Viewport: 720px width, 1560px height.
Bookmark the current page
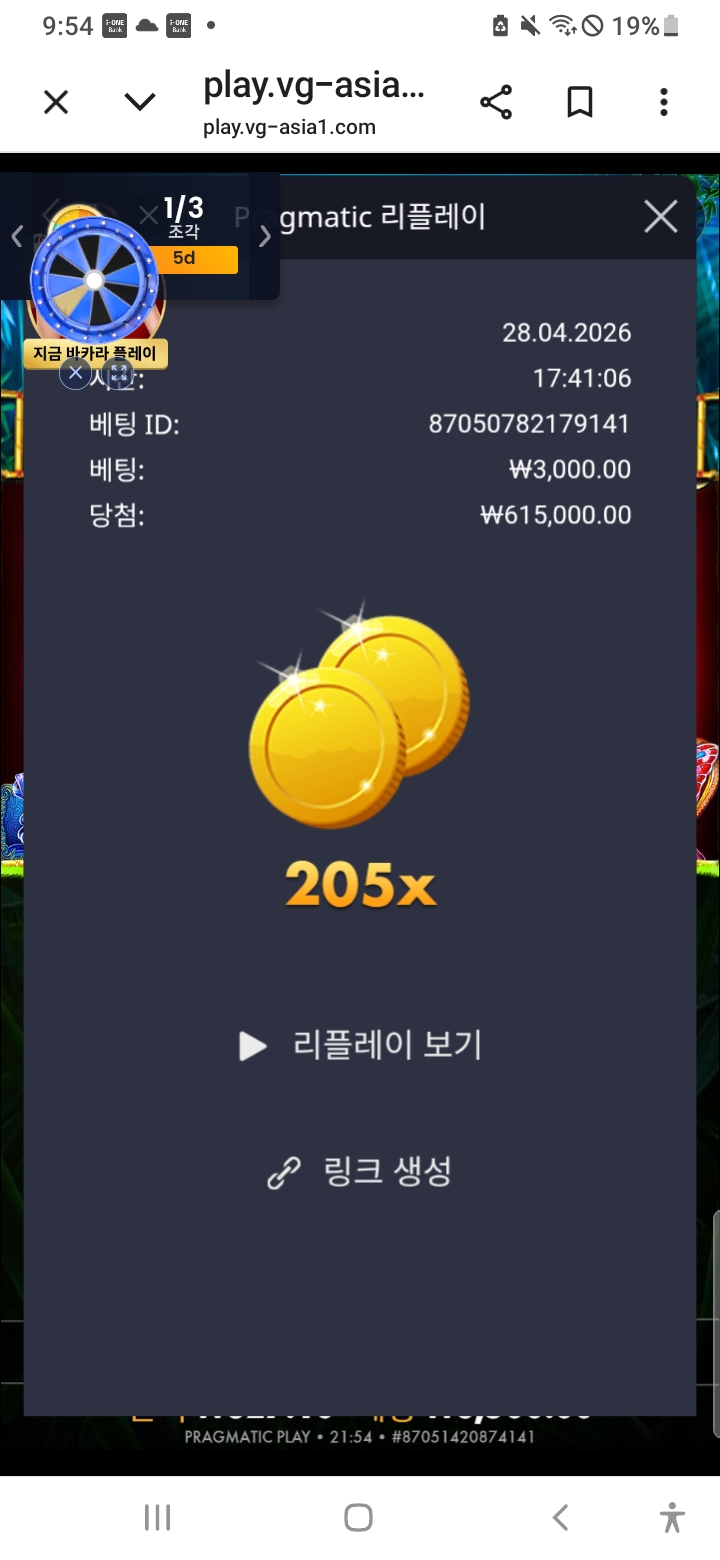580,102
